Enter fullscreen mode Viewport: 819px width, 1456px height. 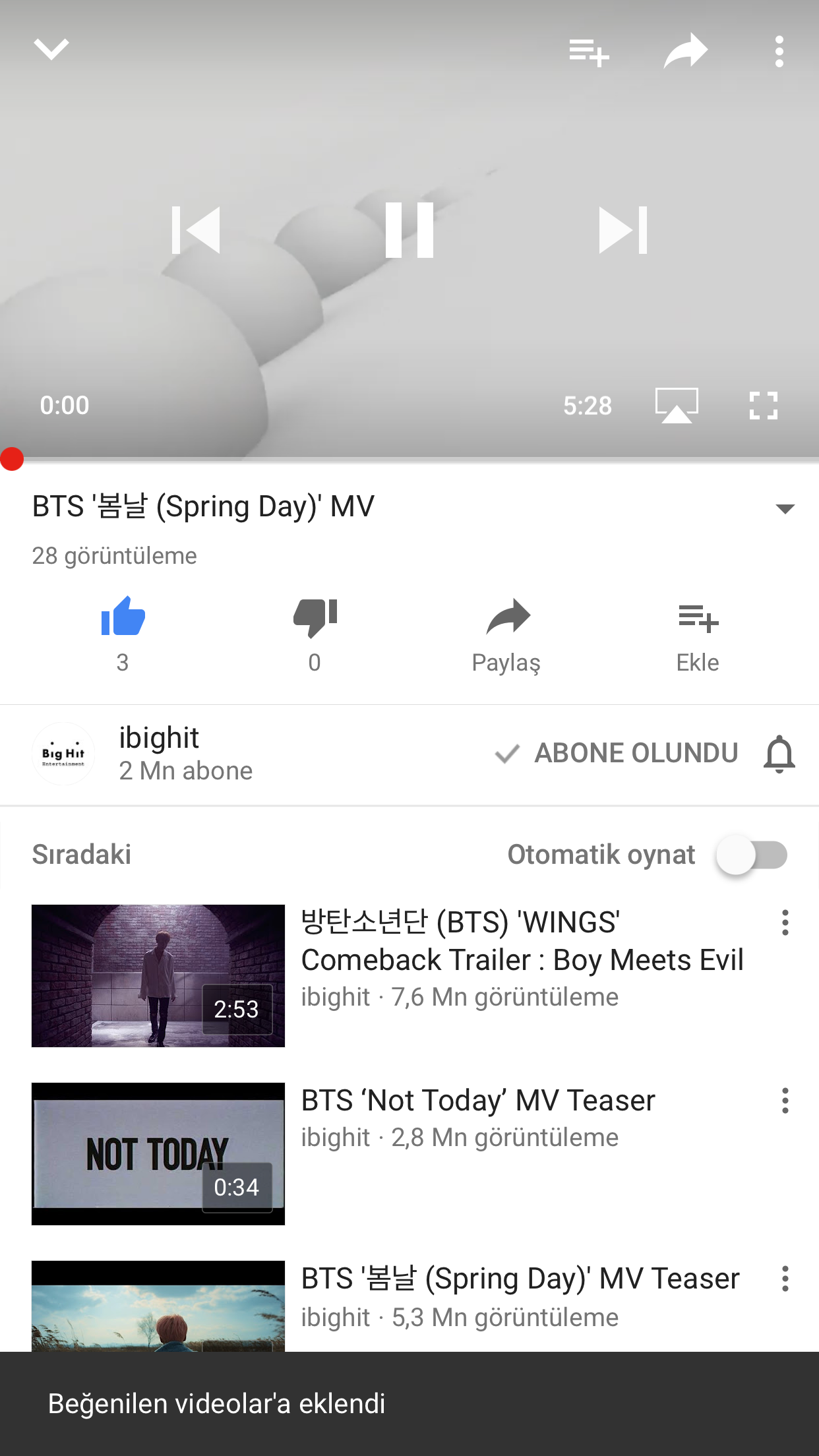coord(764,405)
